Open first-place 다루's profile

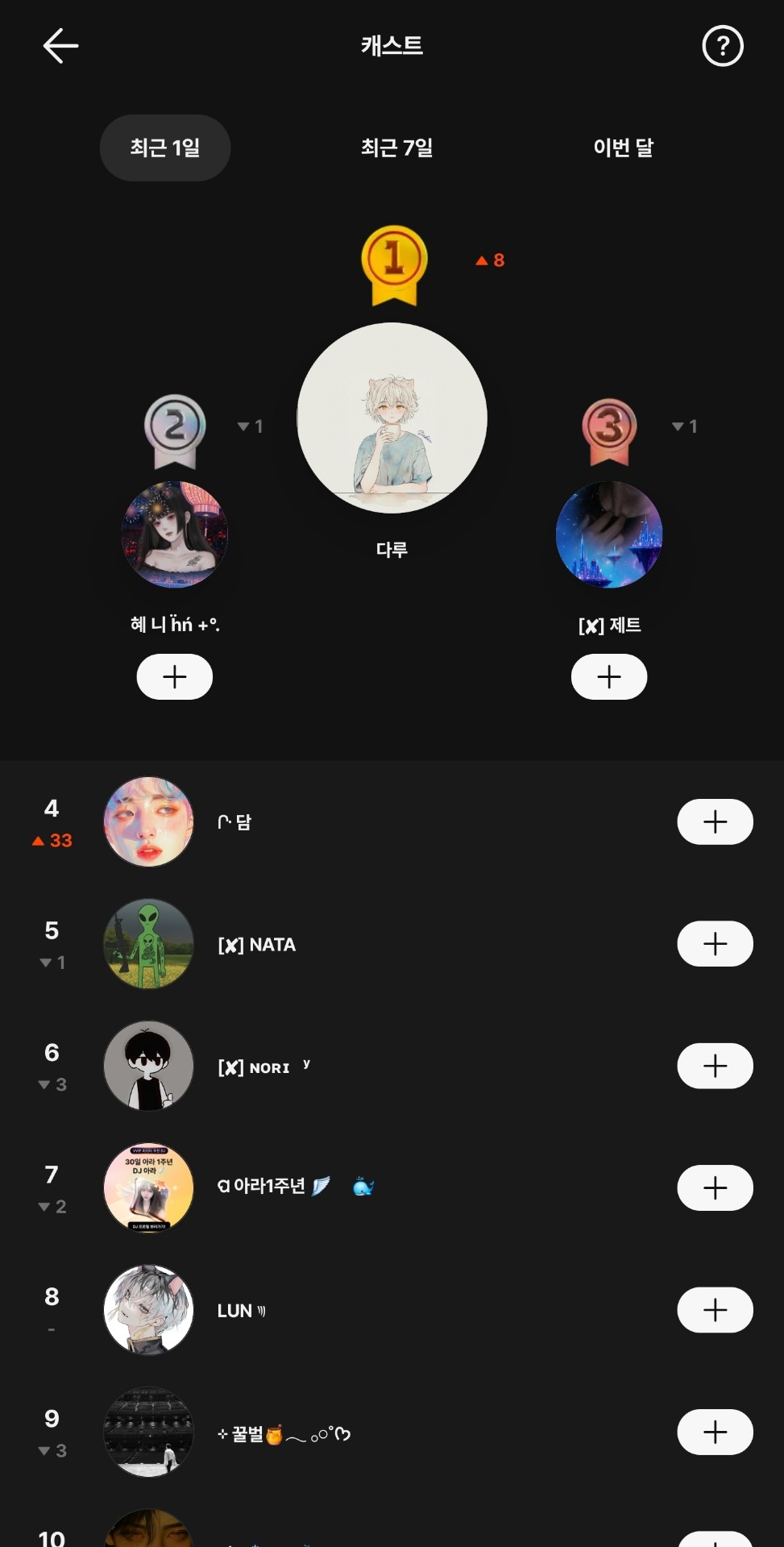click(392, 418)
